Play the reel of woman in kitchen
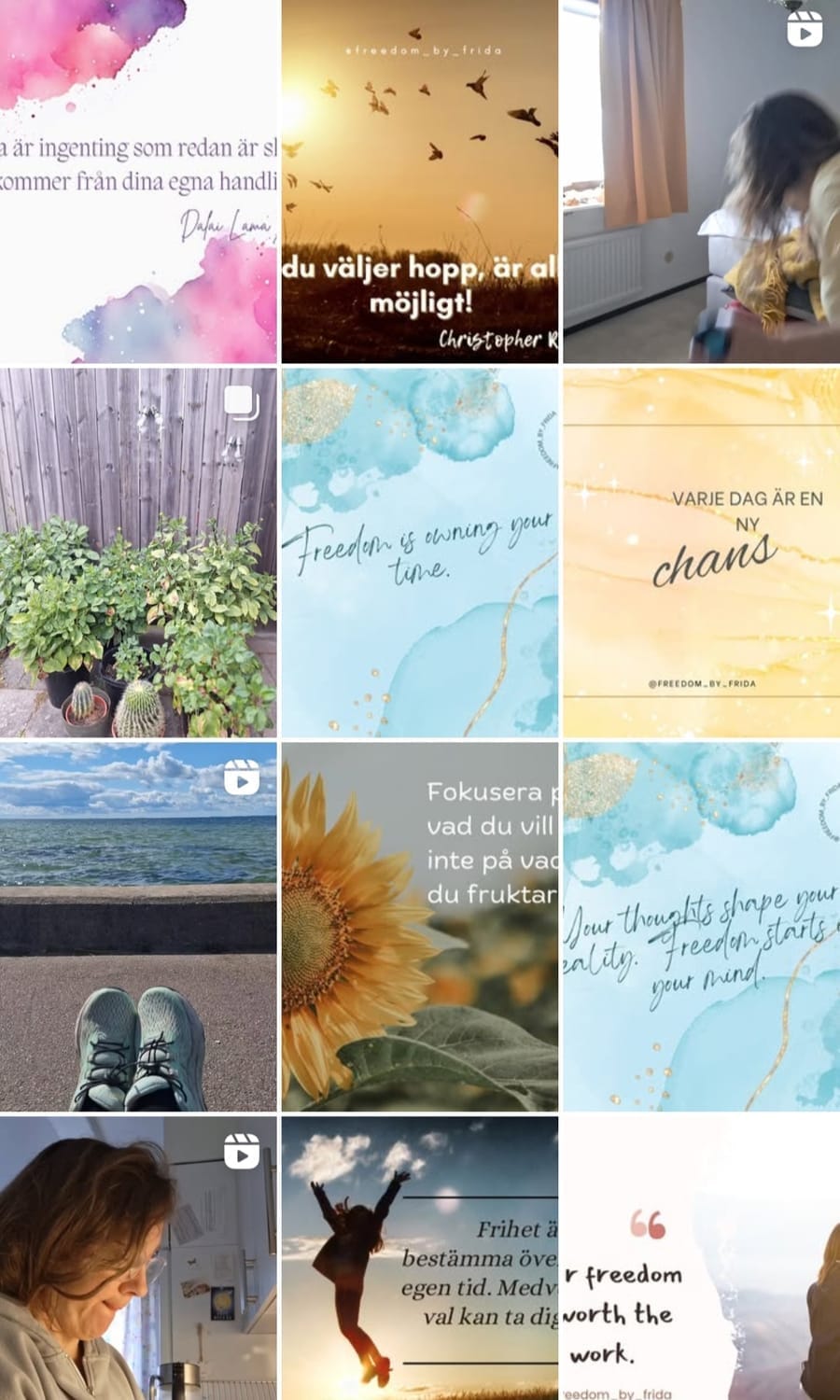Image resolution: width=840 pixels, height=1400 pixels. click(138, 1258)
